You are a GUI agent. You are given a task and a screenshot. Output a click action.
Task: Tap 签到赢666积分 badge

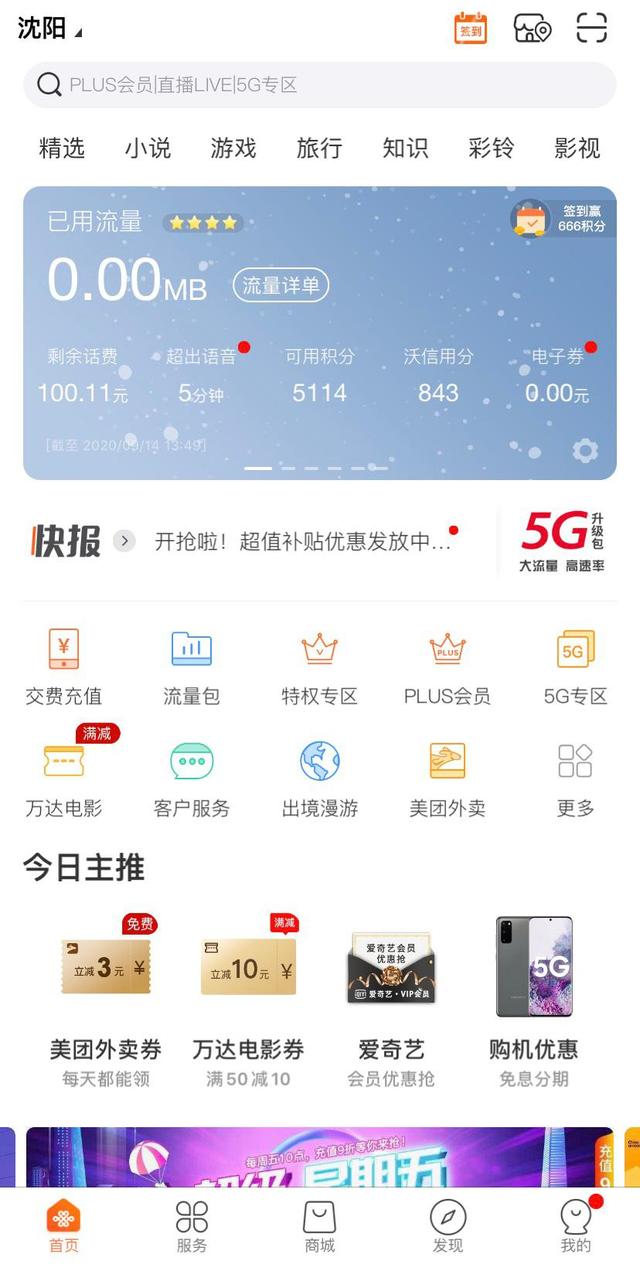(x=561, y=219)
